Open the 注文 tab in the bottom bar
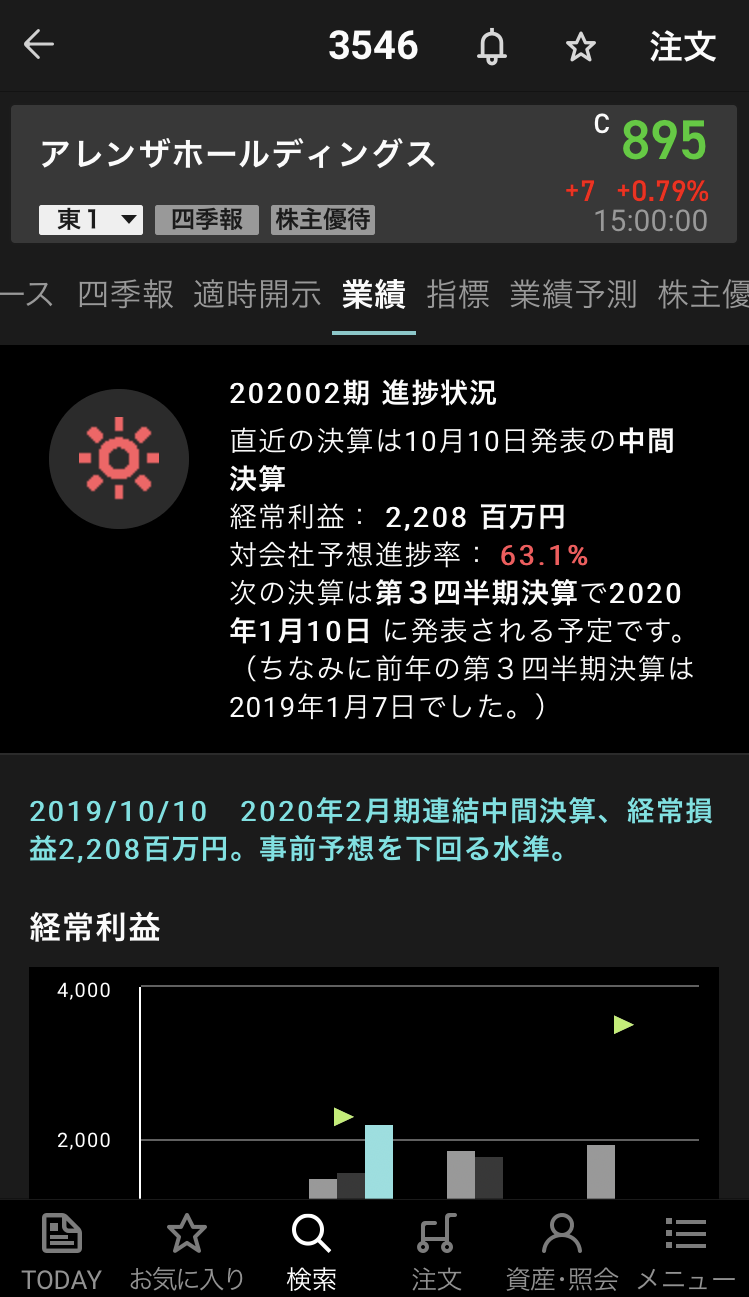The width and height of the screenshot is (749, 1297). 436,1250
